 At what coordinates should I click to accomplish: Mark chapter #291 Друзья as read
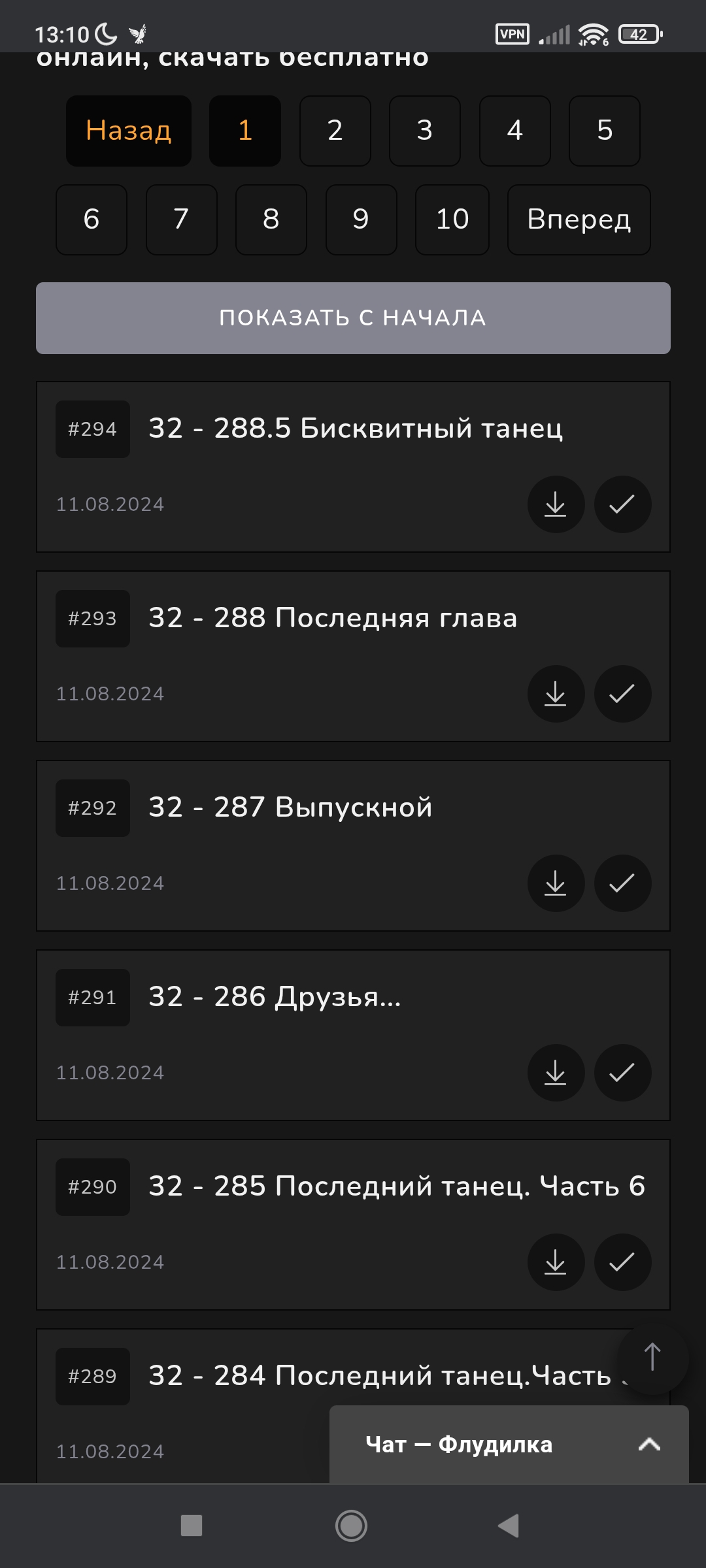pos(622,1073)
